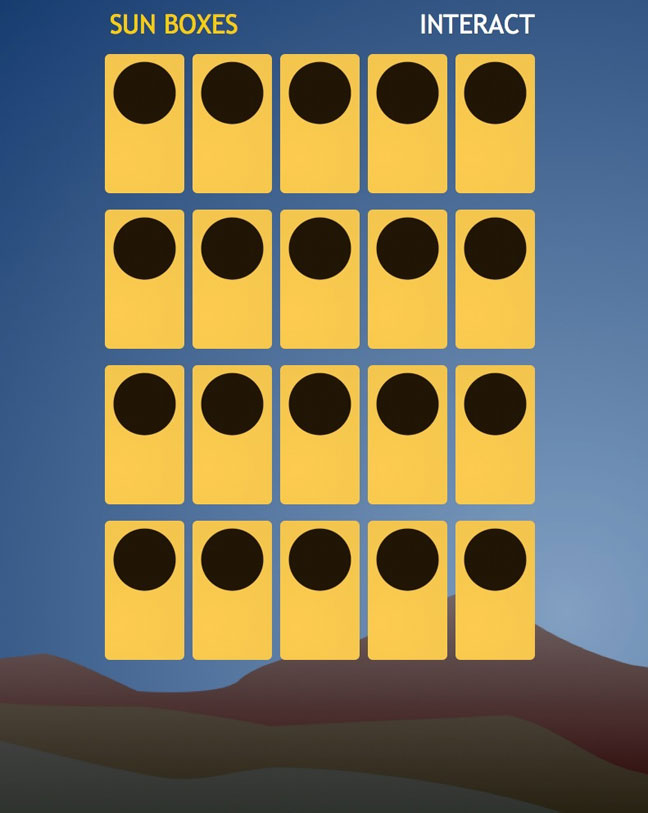Select the Interact tab
This screenshot has height=813, width=648.
(x=477, y=25)
